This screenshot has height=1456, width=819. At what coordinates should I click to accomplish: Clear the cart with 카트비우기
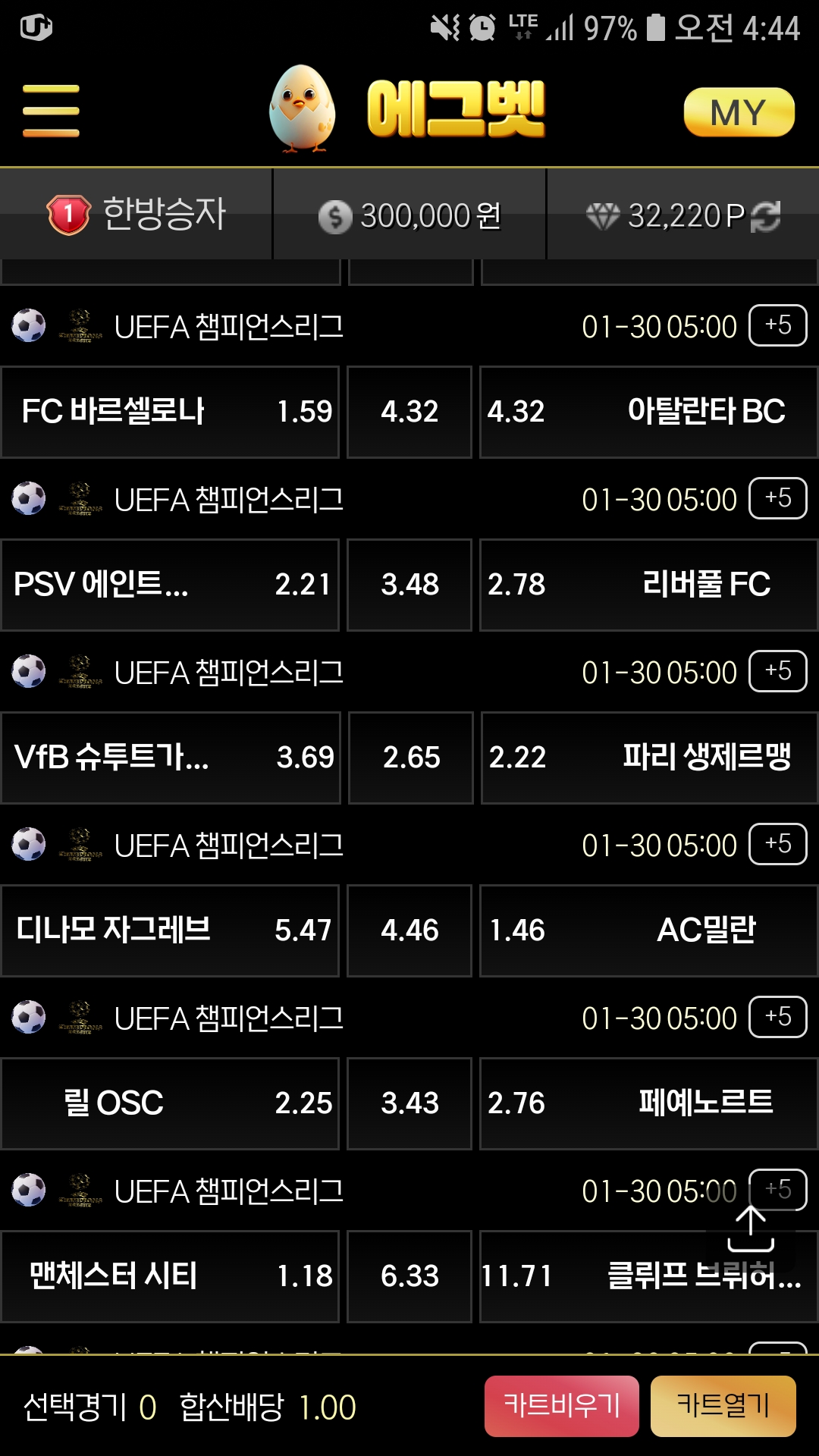(x=562, y=1406)
